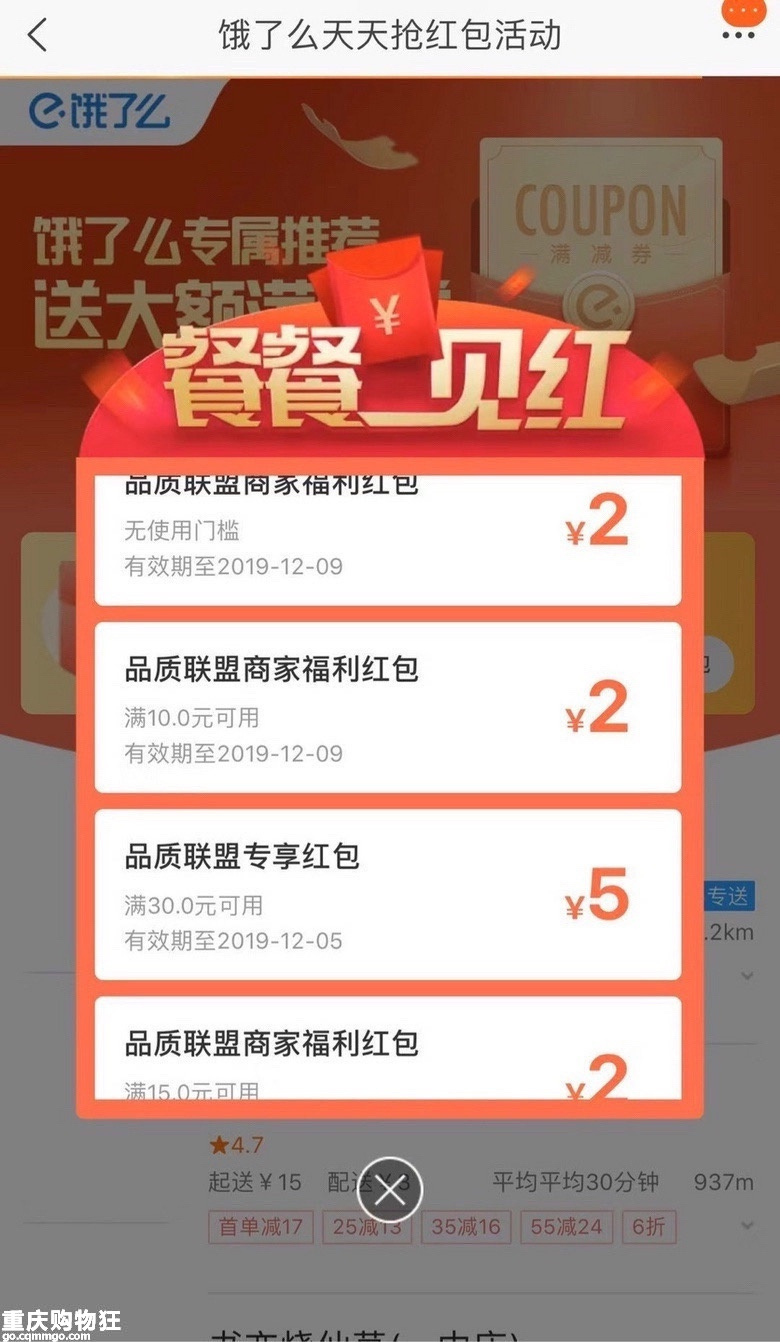The height and width of the screenshot is (1342, 780).
Task: Open the three-dot overflow menu
Action: (738, 35)
